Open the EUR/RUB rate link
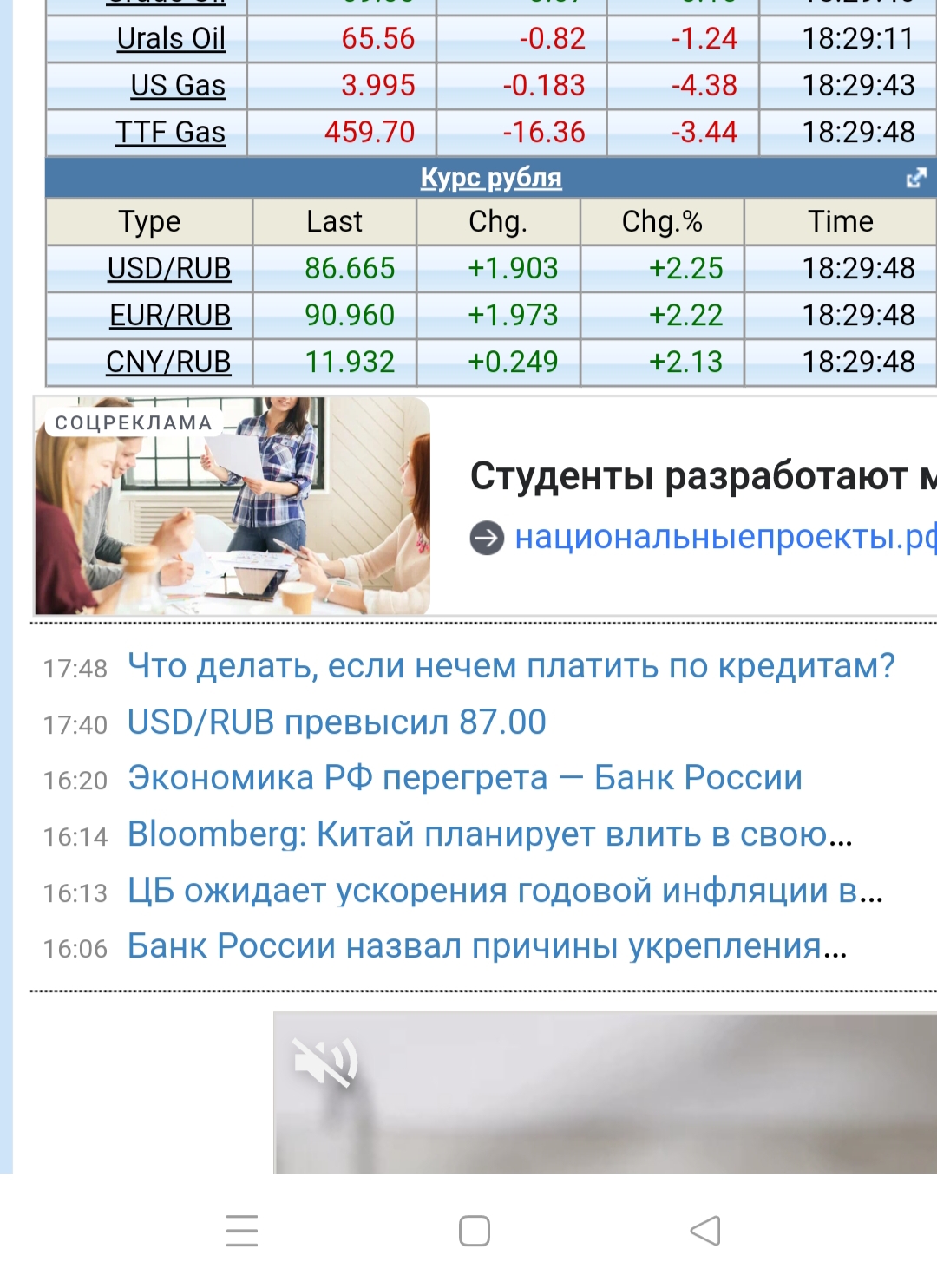 [x=170, y=316]
